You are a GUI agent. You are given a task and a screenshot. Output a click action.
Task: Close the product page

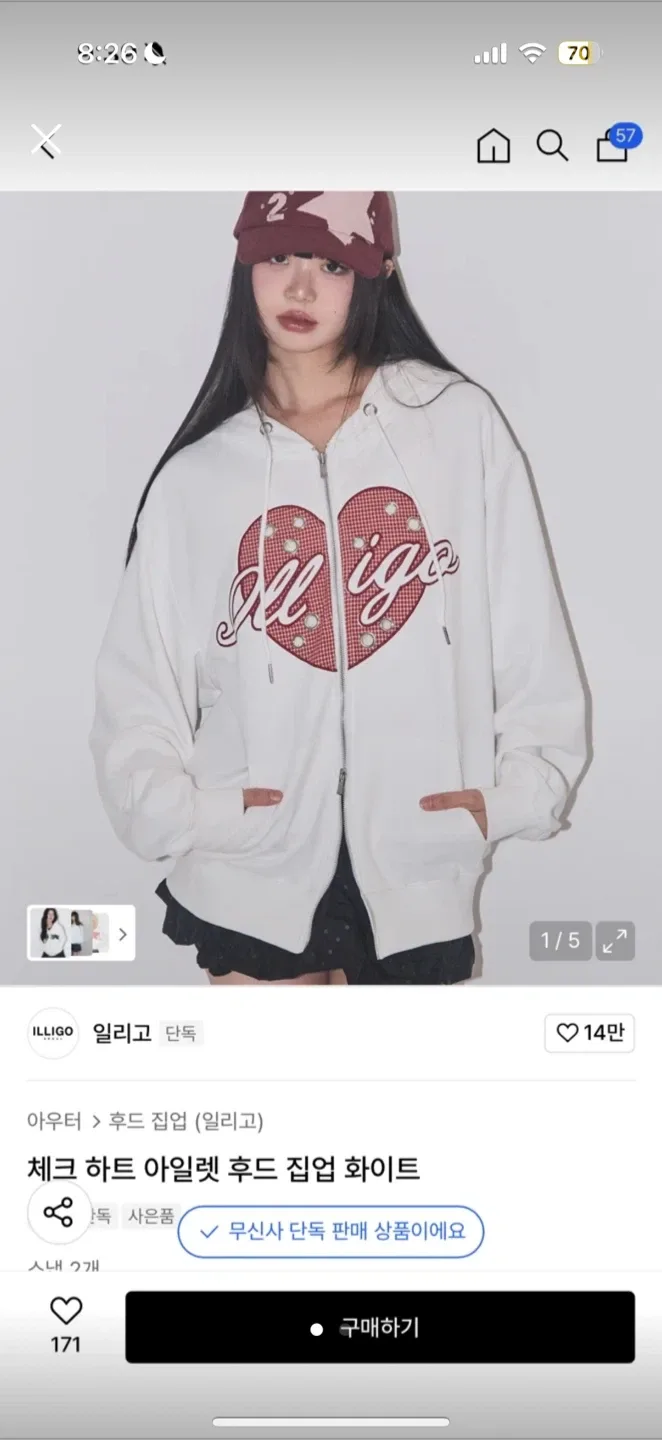coord(45,141)
